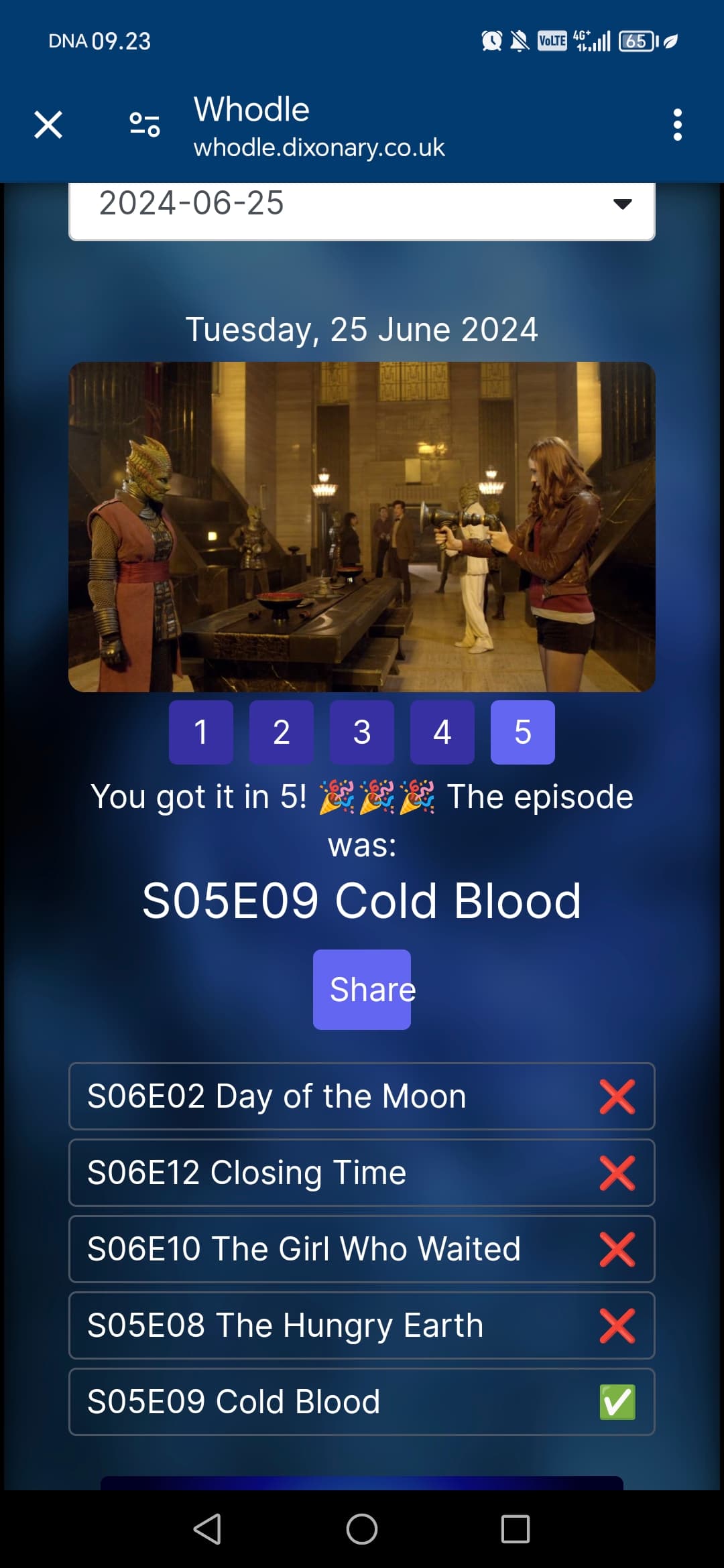The image size is (724, 1568).
Task: Go to the home screen
Action: [x=362, y=1529]
